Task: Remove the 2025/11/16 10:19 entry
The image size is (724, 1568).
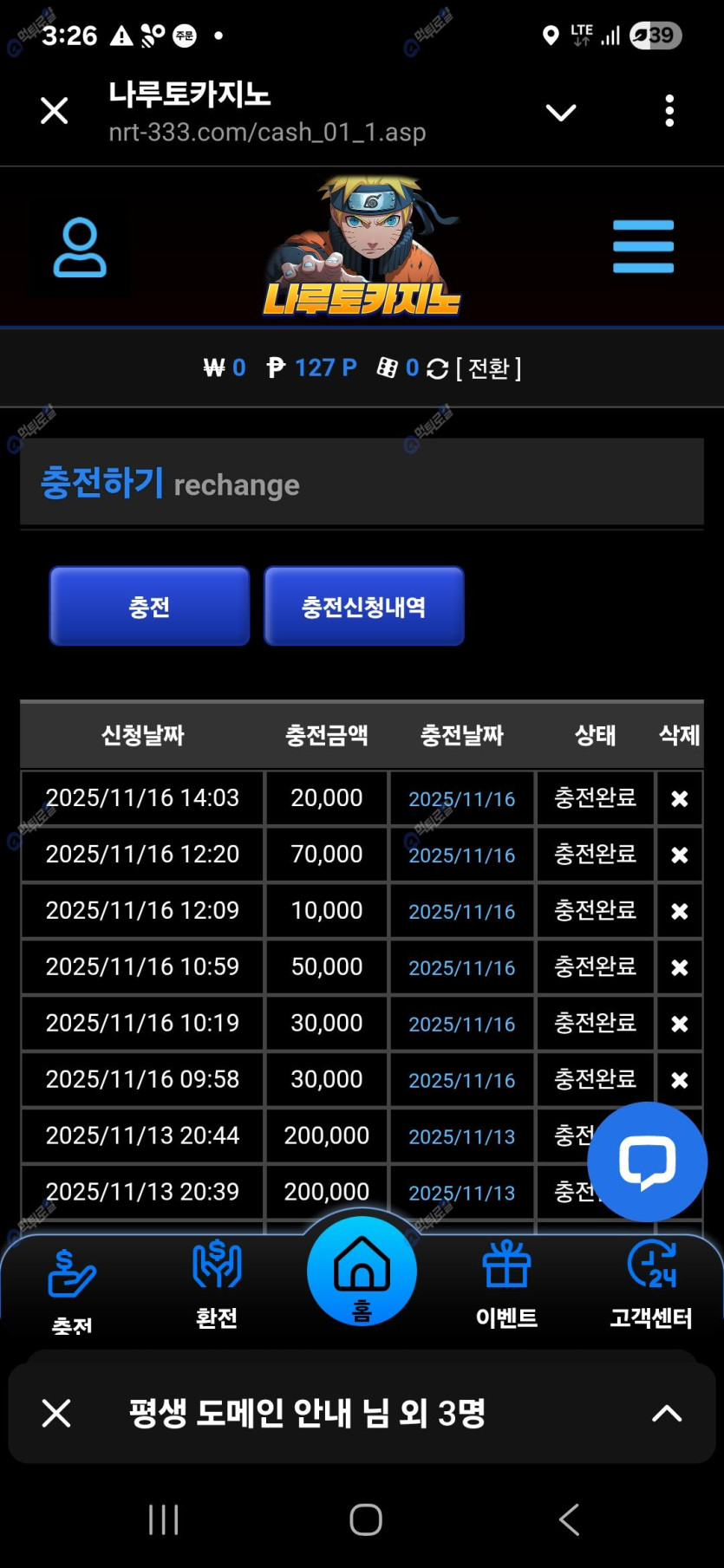Action: click(x=680, y=1024)
